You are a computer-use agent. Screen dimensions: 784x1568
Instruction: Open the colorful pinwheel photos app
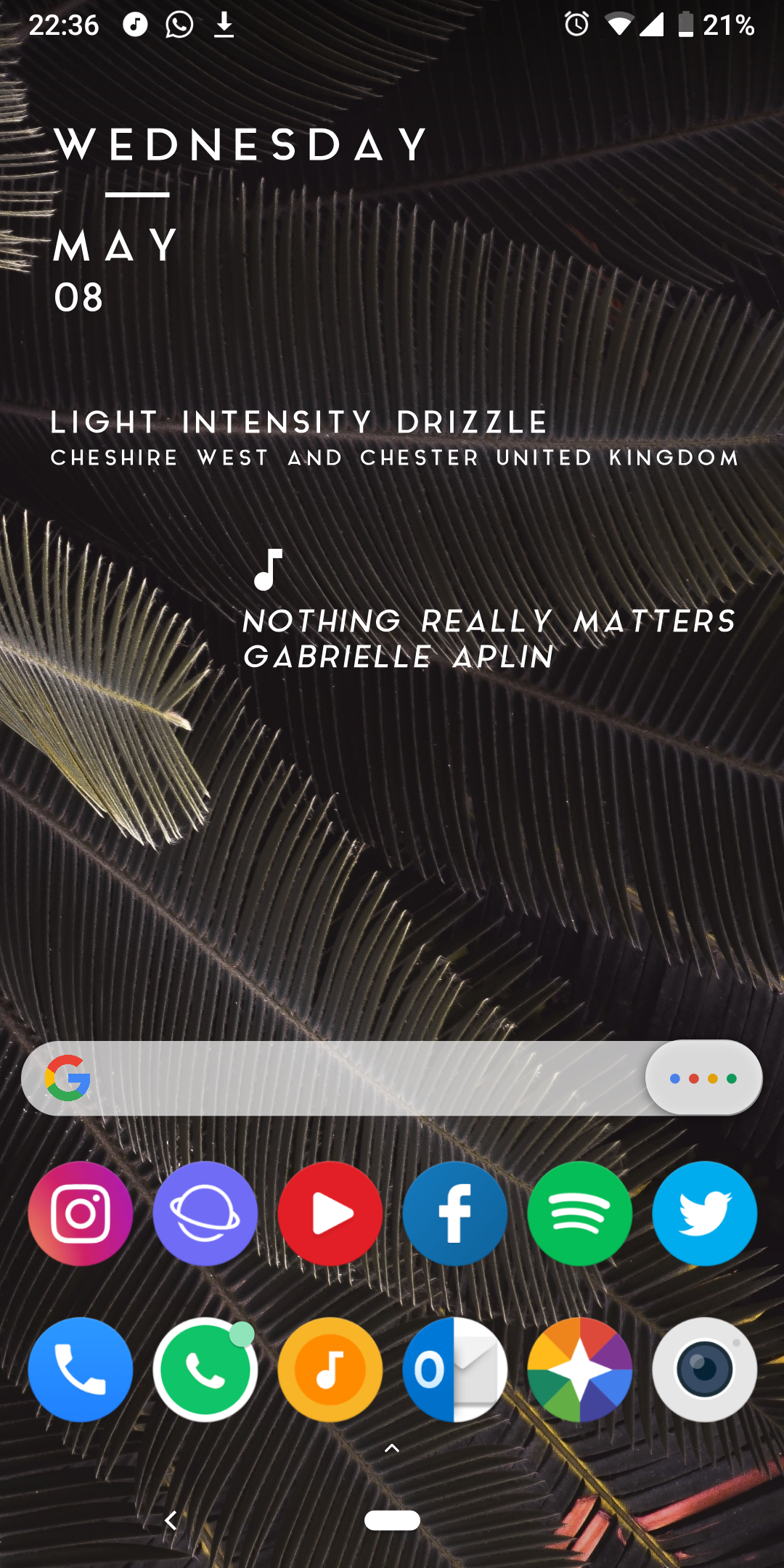pos(580,1370)
